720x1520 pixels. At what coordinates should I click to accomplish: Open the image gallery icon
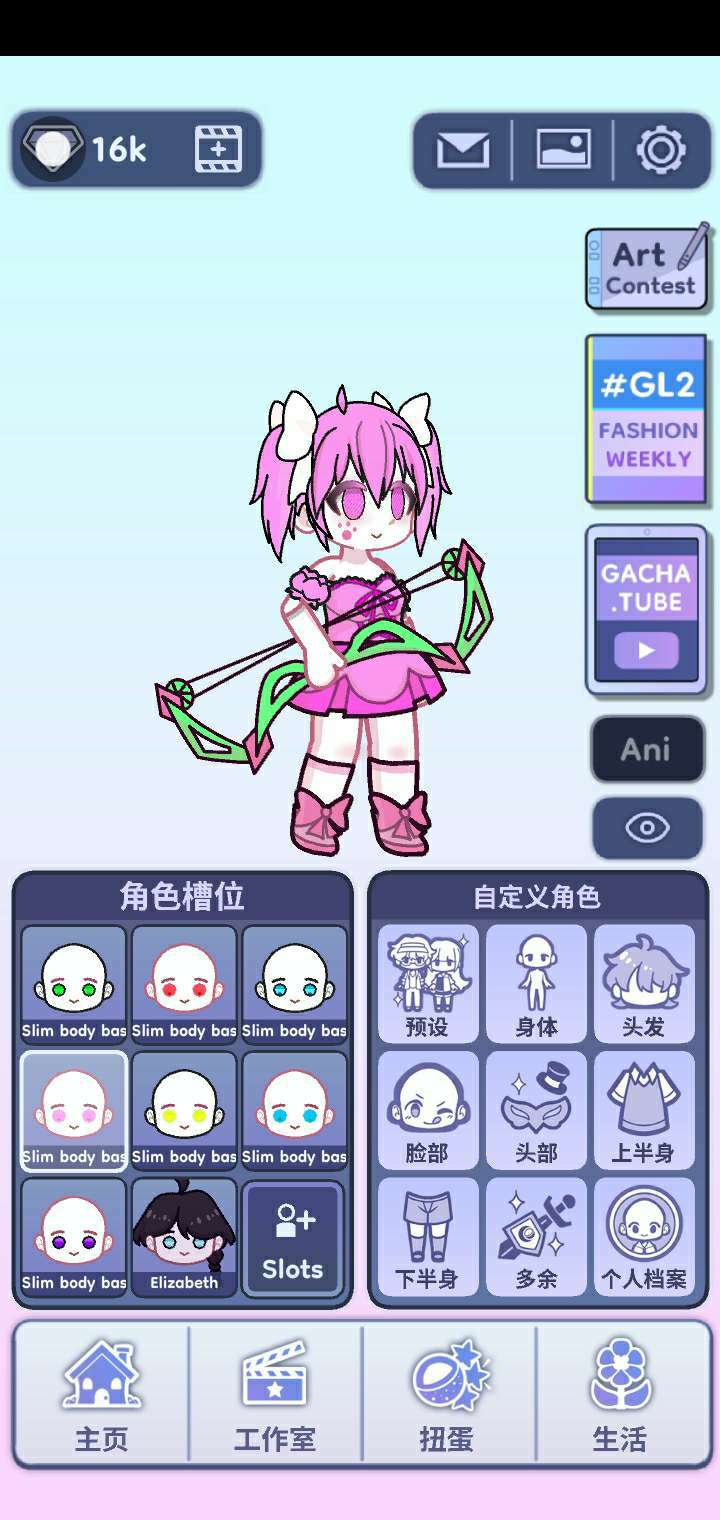(x=564, y=150)
